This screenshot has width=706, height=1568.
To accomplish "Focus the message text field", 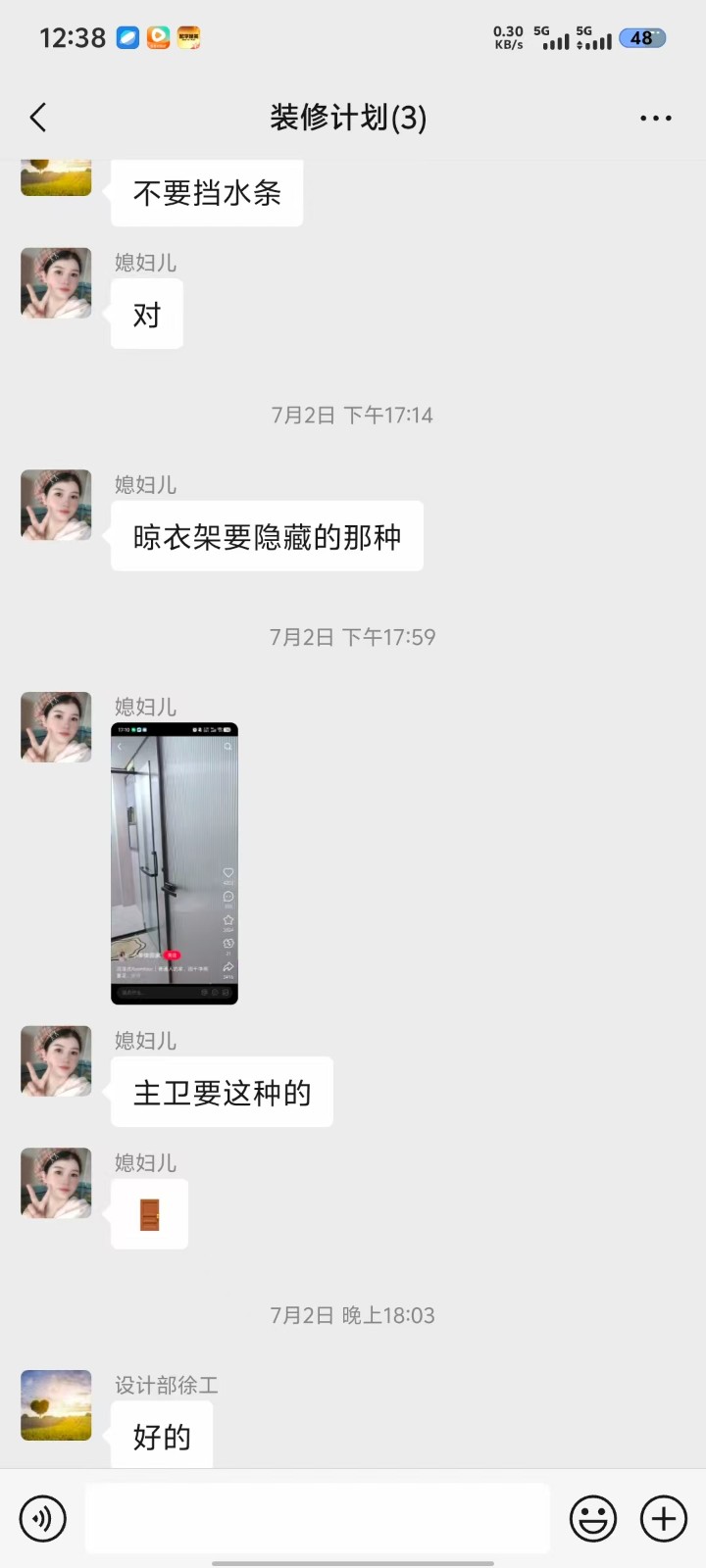I will pos(317,1518).
